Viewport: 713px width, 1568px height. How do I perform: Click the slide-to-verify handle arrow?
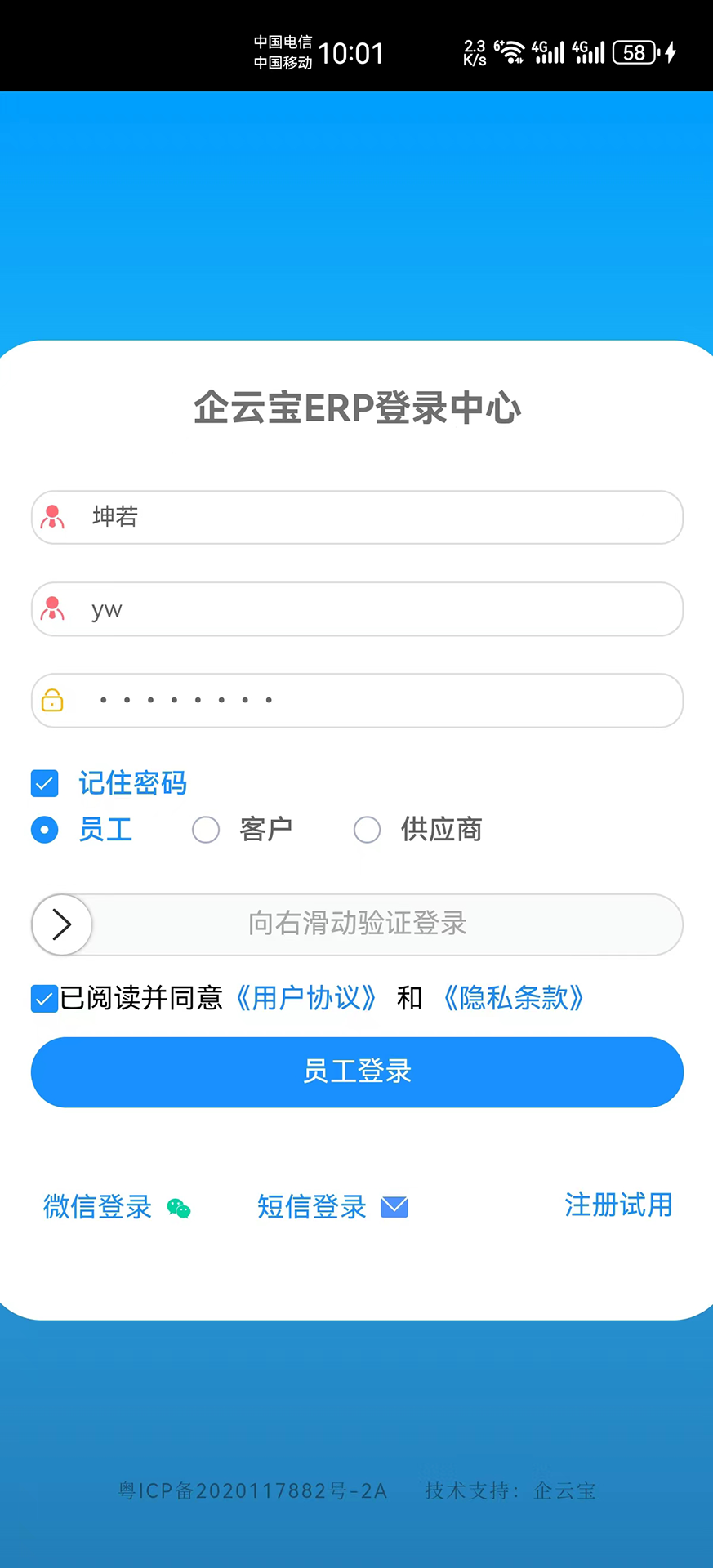[x=61, y=924]
